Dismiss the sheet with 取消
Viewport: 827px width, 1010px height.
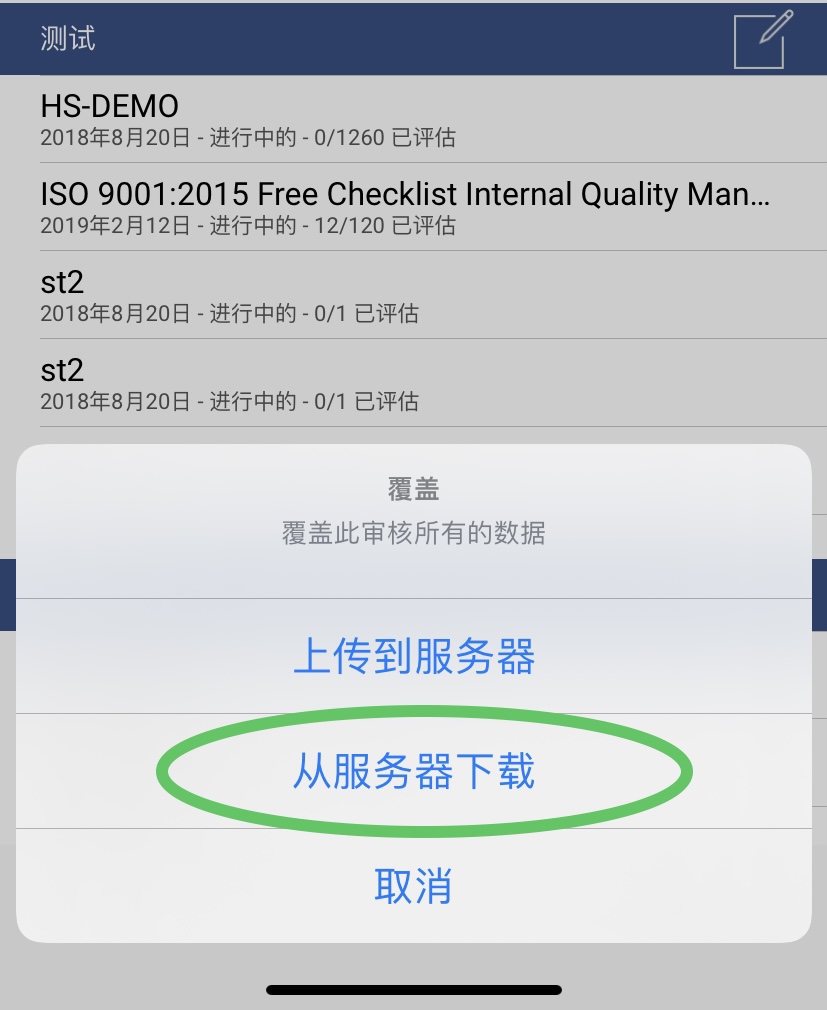[413, 886]
